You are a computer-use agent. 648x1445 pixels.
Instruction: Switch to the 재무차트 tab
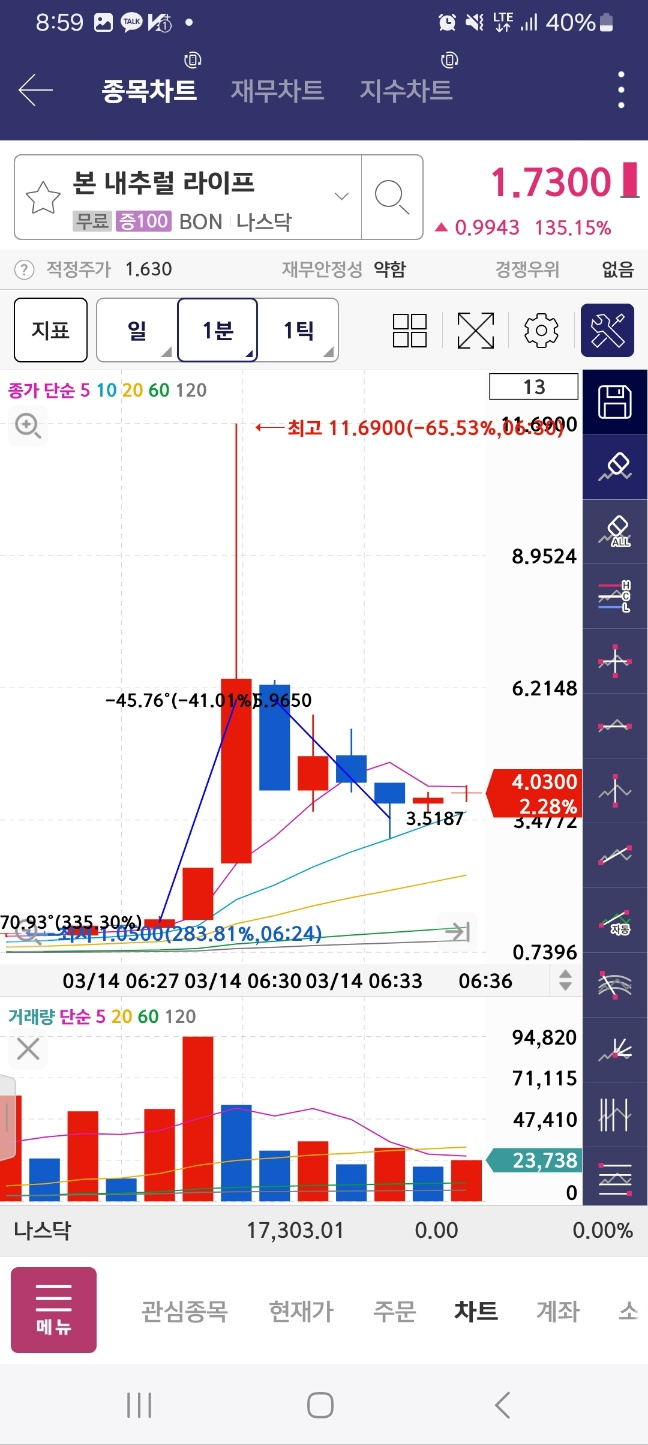tap(277, 90)
